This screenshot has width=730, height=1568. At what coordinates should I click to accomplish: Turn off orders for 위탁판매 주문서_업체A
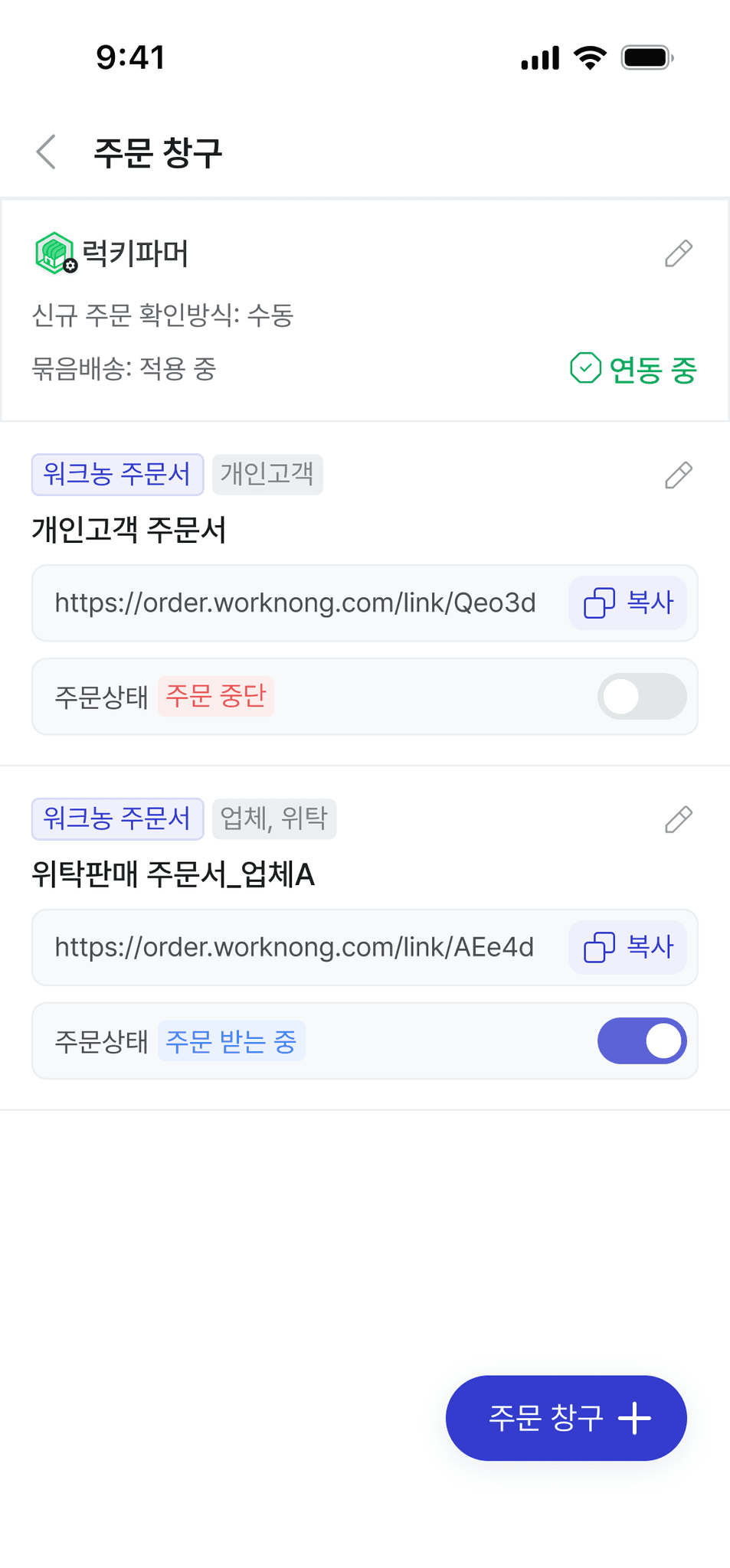(x=642, y=1041)
